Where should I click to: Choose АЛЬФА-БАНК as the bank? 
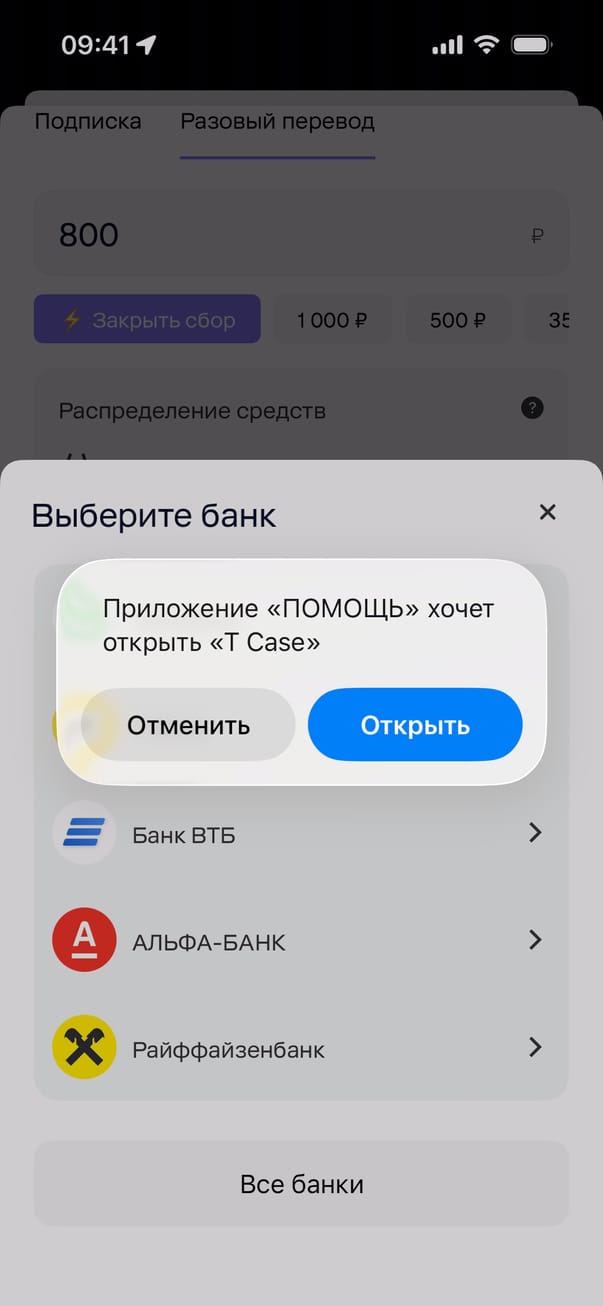[x=300, y=941]
